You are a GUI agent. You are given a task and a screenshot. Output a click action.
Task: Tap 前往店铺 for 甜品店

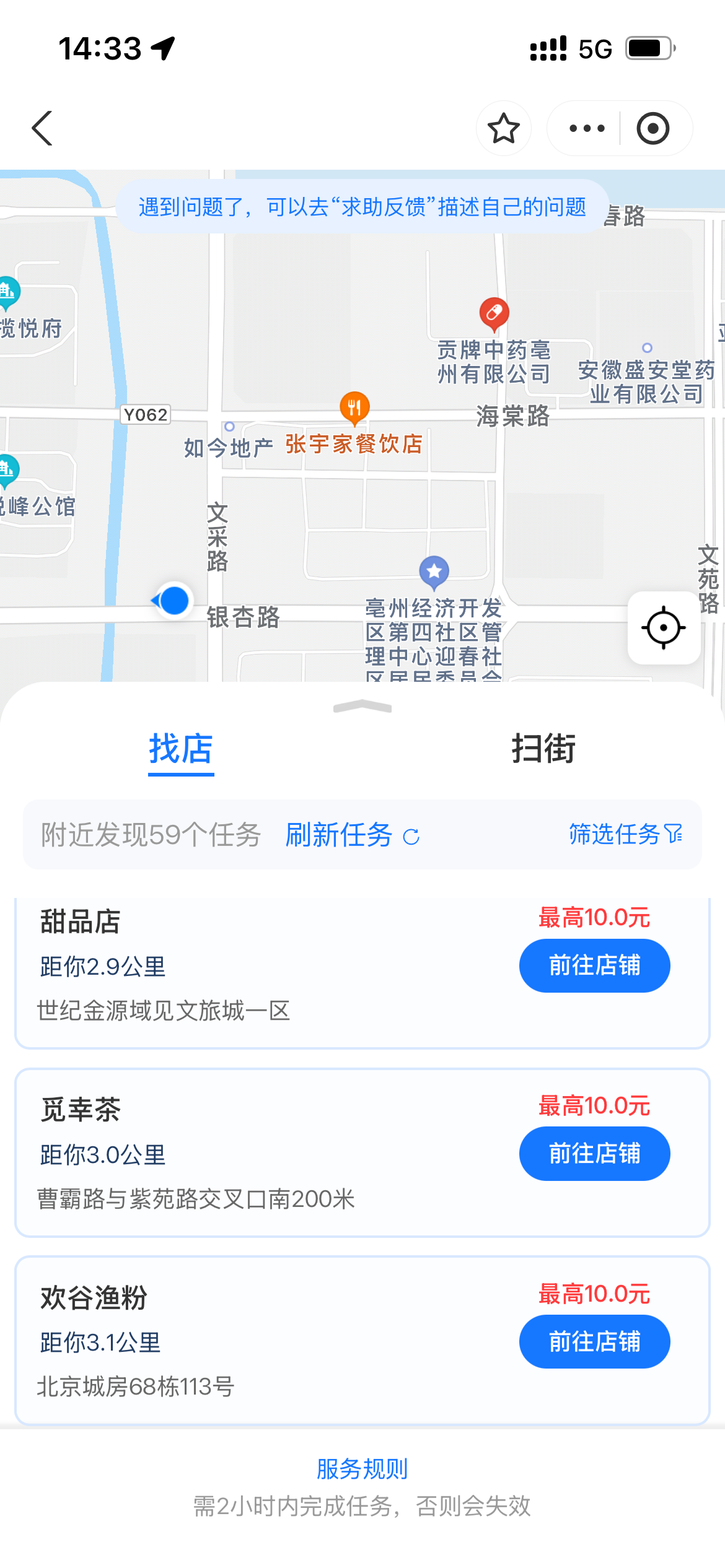pyautogui.click(x=594, y=965)
